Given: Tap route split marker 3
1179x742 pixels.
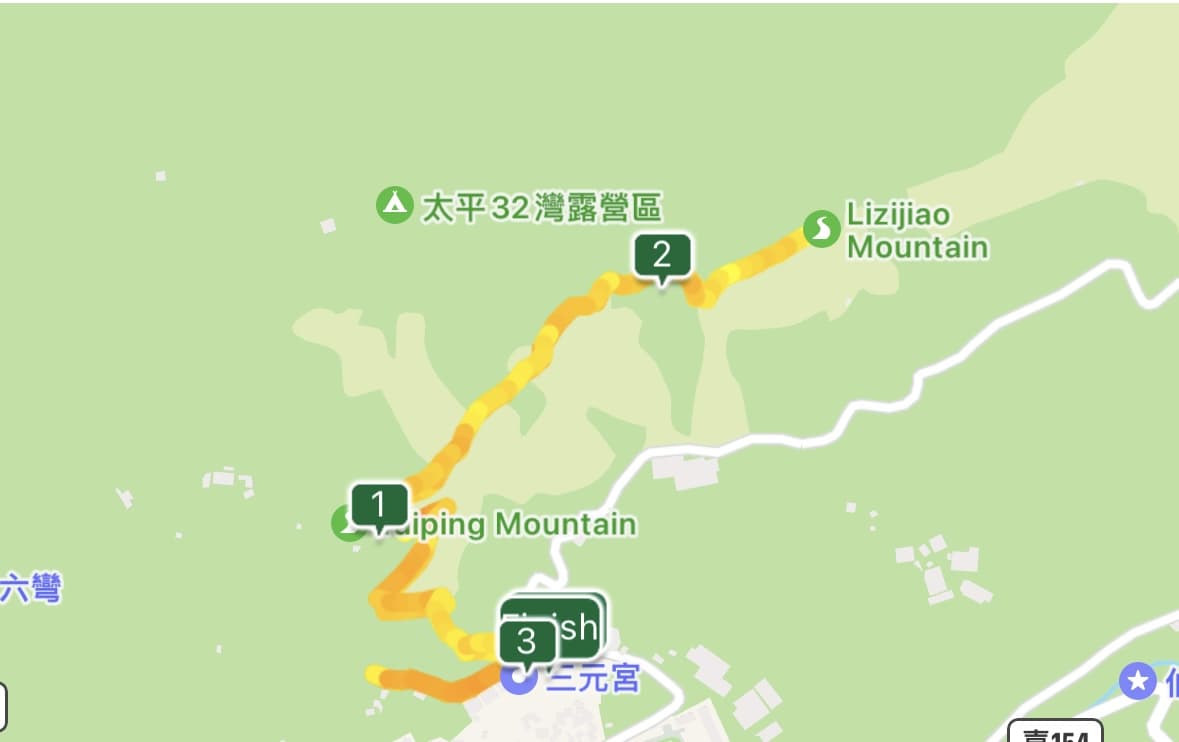Looking at the screenshot, I should pyautogui.click(x=526, y=641).
